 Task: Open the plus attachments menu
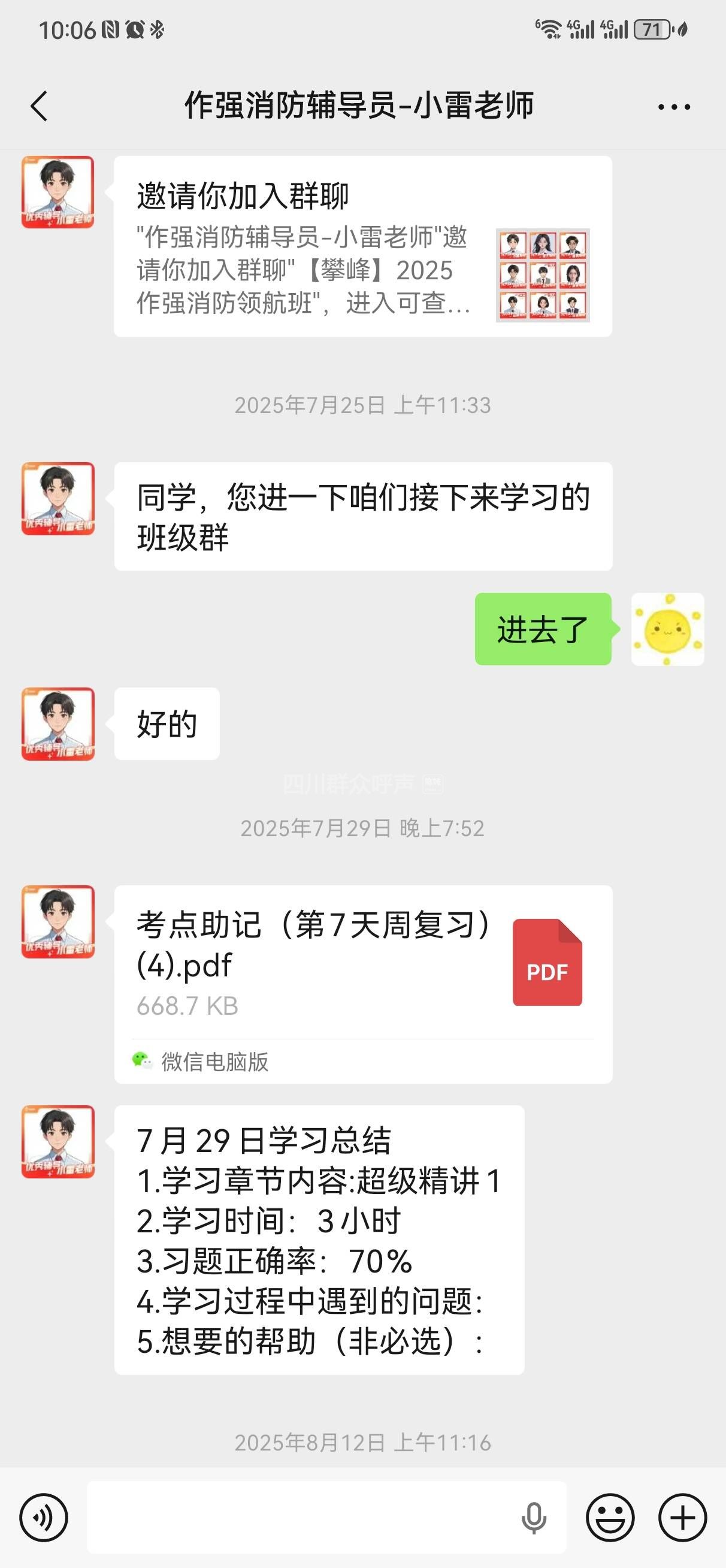point(682,1518)
